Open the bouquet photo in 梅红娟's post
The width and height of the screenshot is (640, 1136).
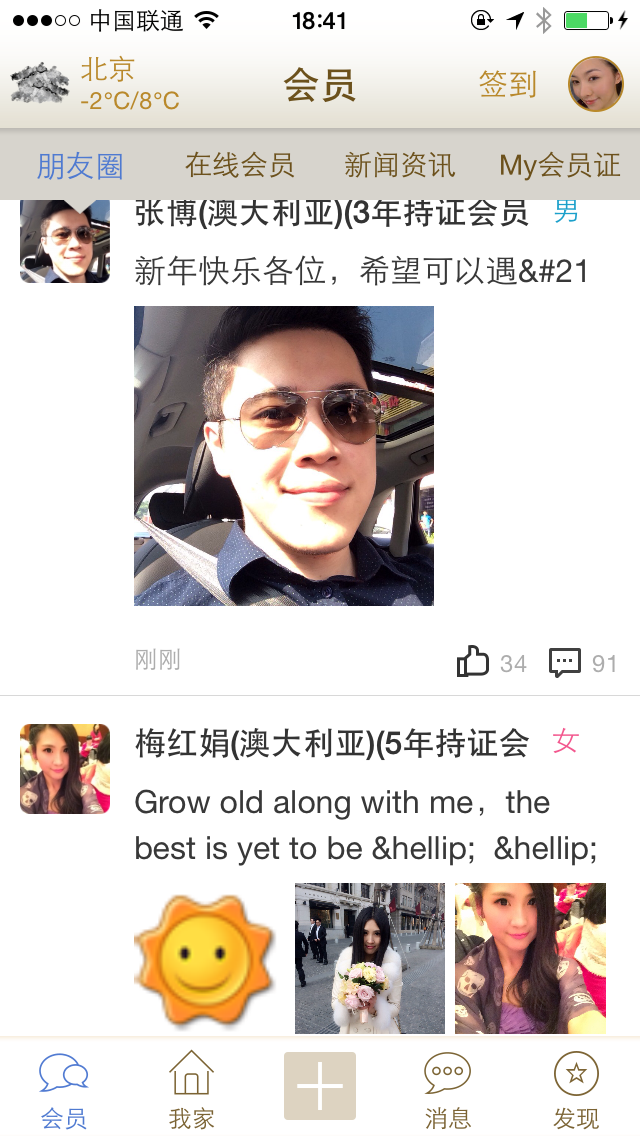(370, 958)
